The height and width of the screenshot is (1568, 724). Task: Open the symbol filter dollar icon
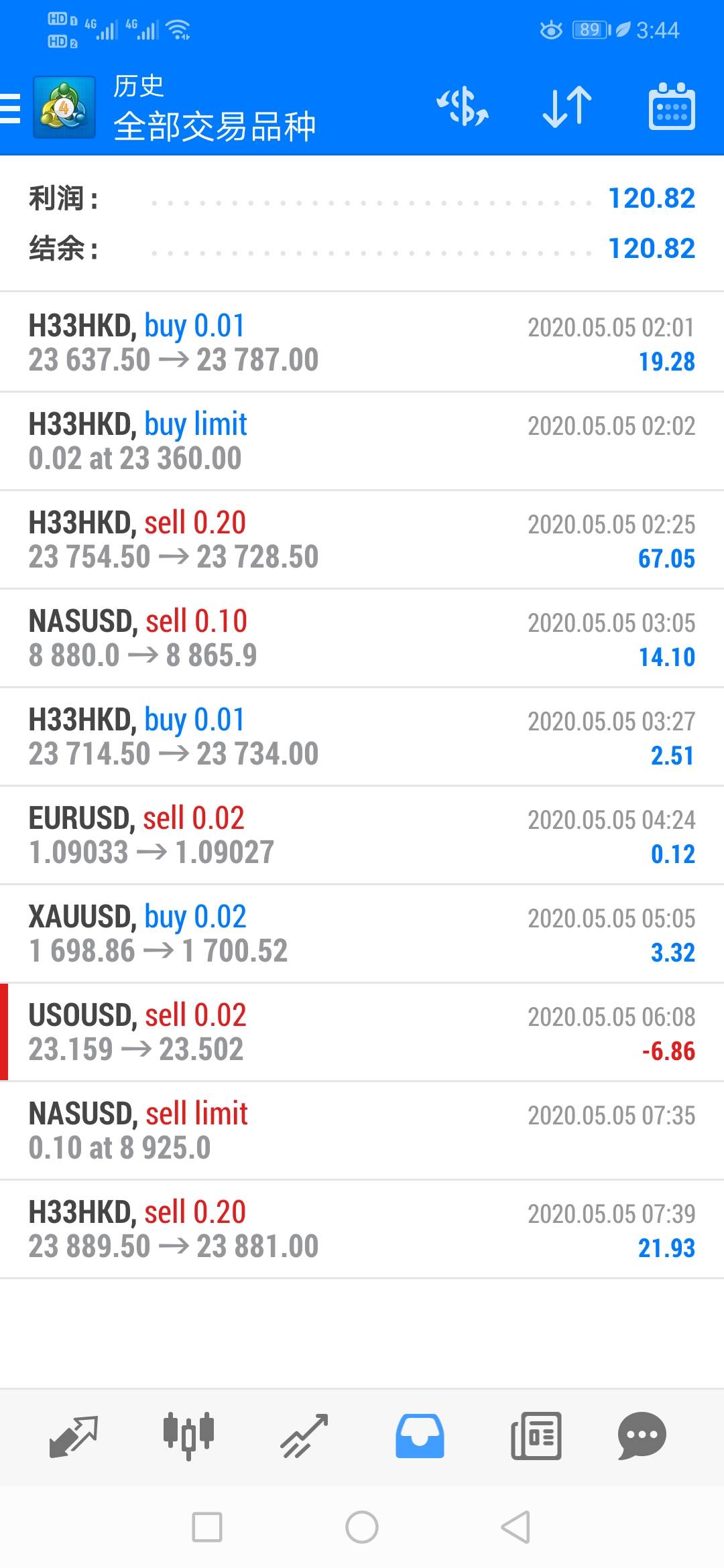coord(463,107)
